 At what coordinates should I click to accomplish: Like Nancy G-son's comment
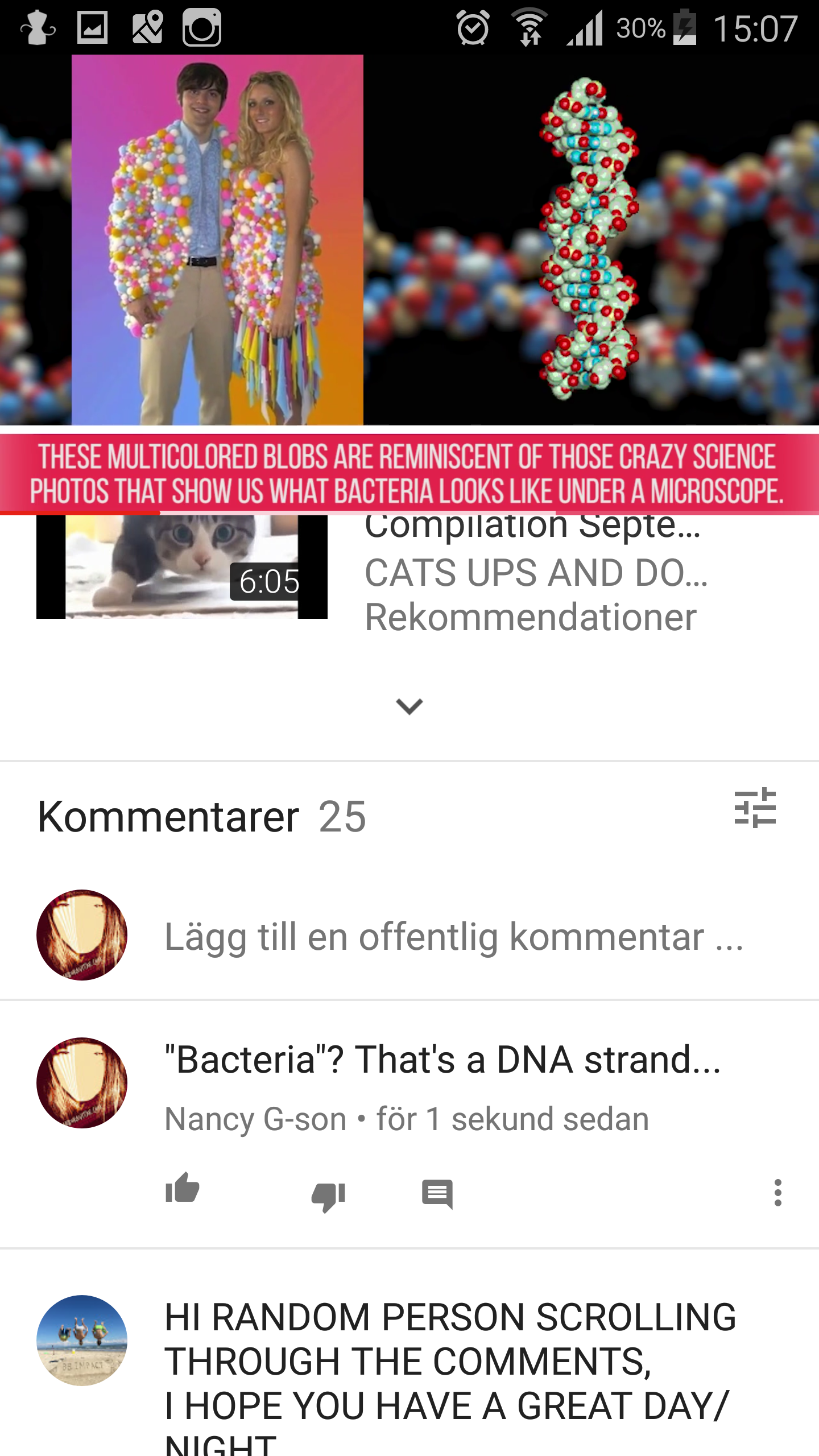[182, 1189]
